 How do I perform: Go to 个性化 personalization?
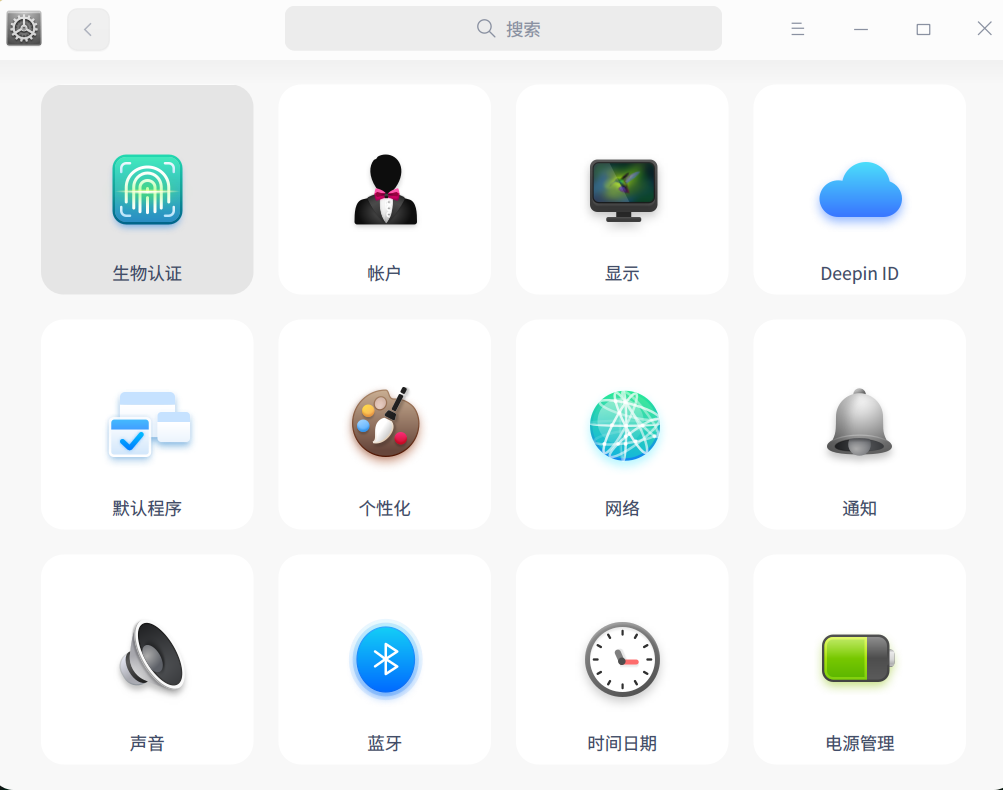(x=385, y=425)
